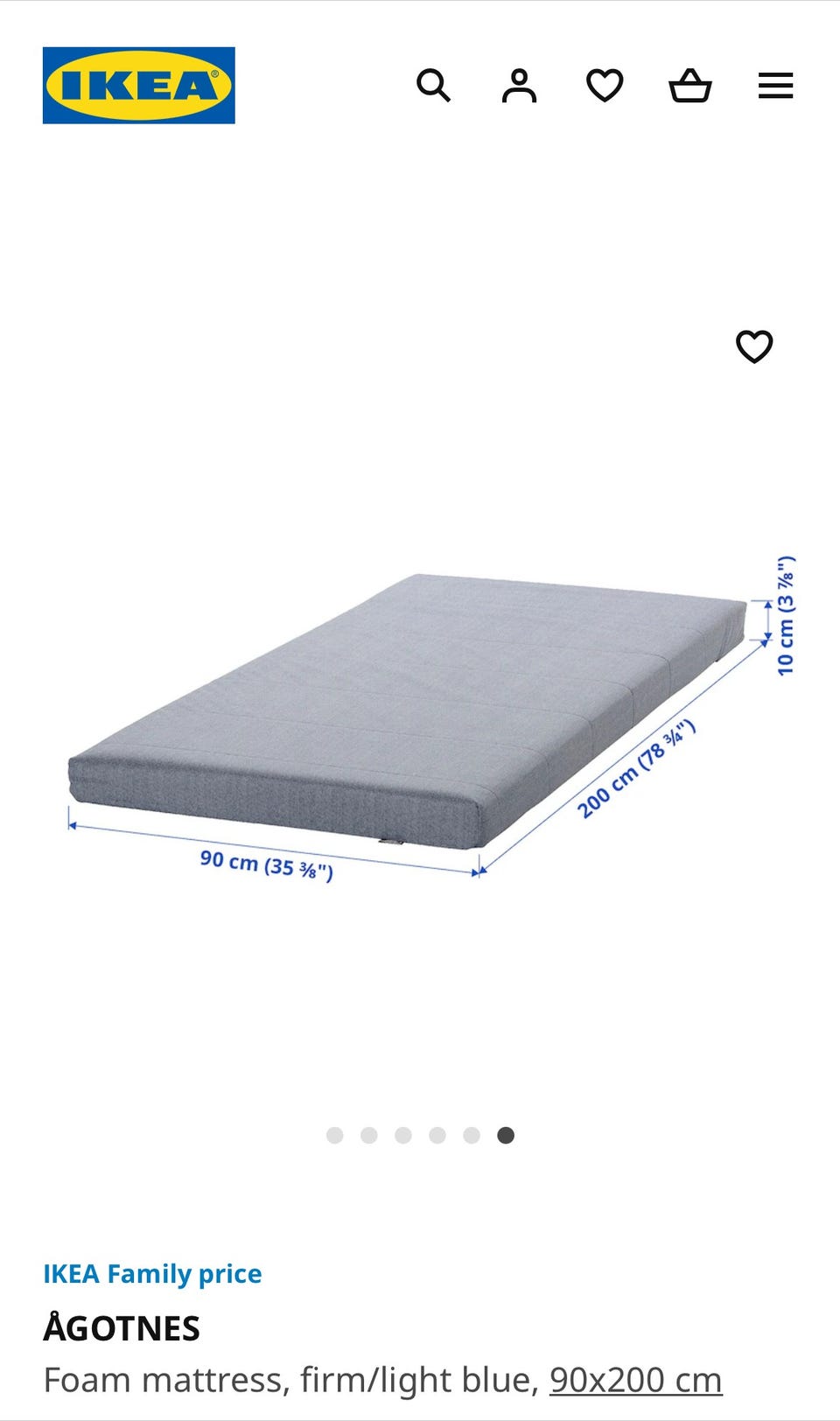Open the search icon

point(433,86)
